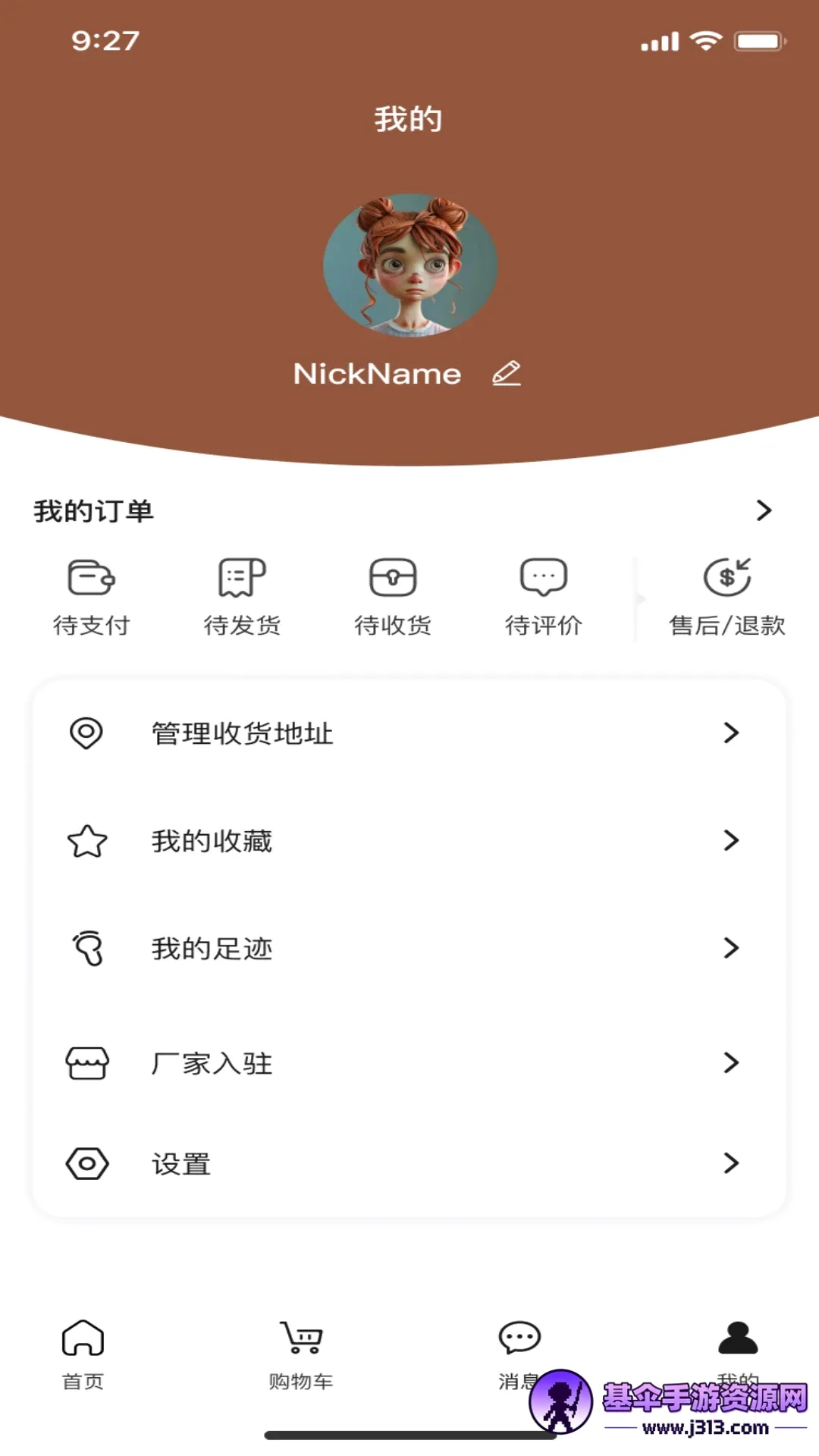Open 待收货 orders awaiting receipt
Image resolution: width=819 pixels, height=1456 pixels.
pos(393,598)
